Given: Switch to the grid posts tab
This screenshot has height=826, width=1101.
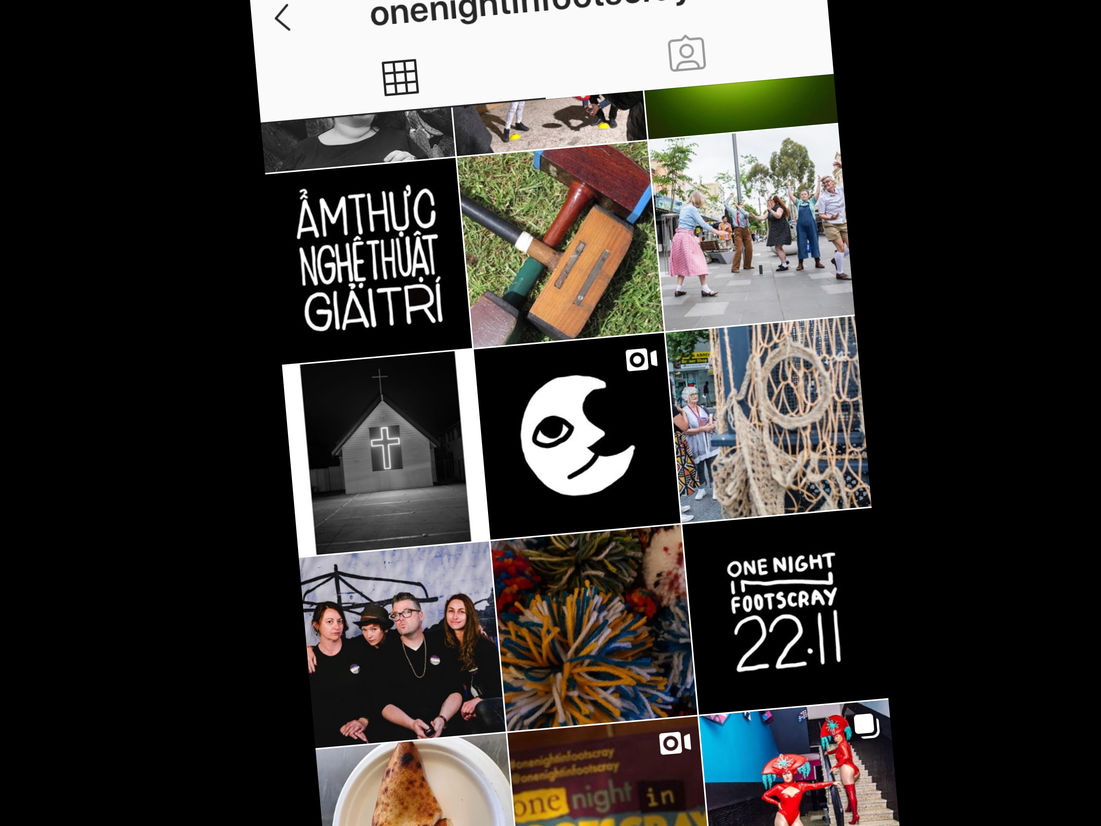Looking at the screenshot, I should [x=400, y=77].
